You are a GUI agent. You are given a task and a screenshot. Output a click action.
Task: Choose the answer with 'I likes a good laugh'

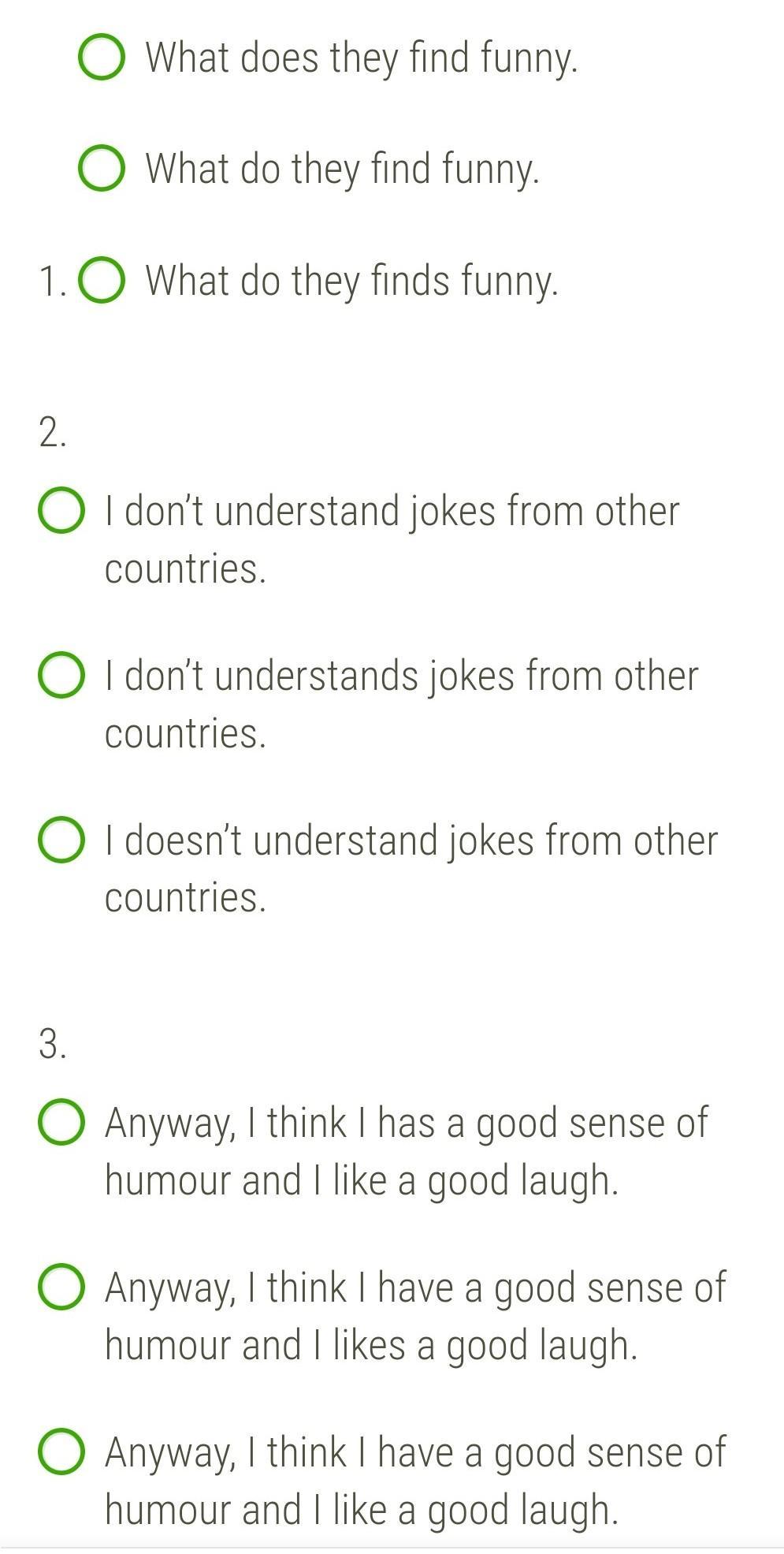pos(61,1288)
